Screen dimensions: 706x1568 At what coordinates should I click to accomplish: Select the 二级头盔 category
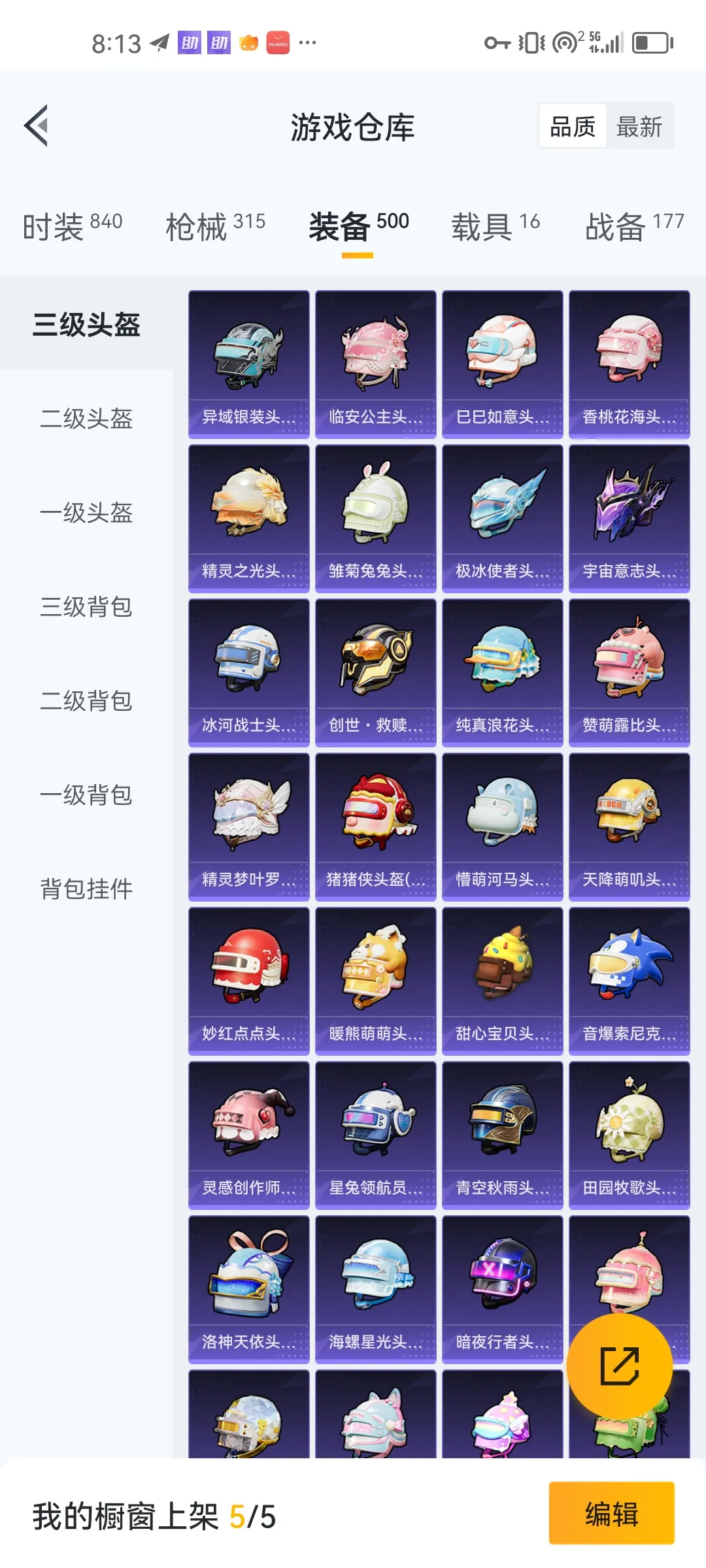86,418
